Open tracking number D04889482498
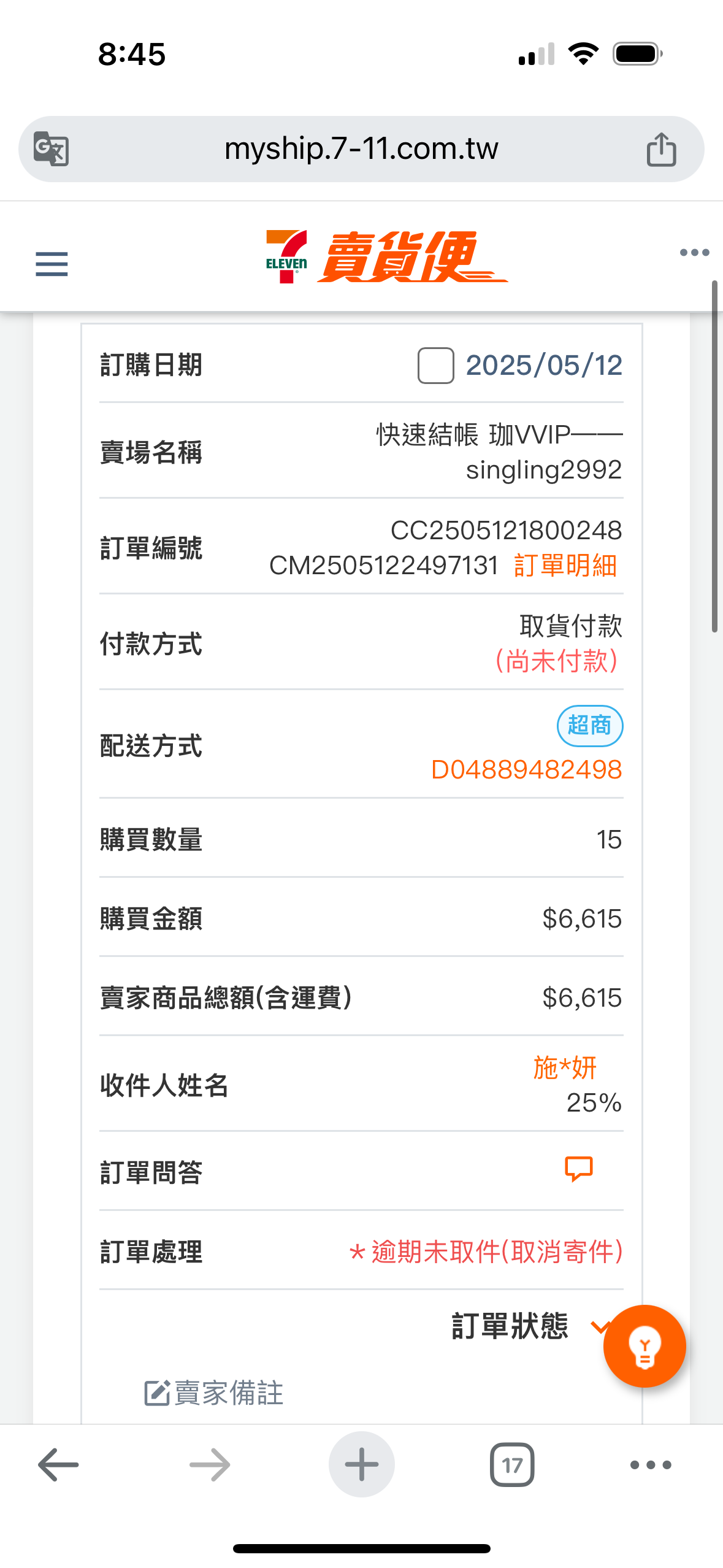 click(527, 769)
